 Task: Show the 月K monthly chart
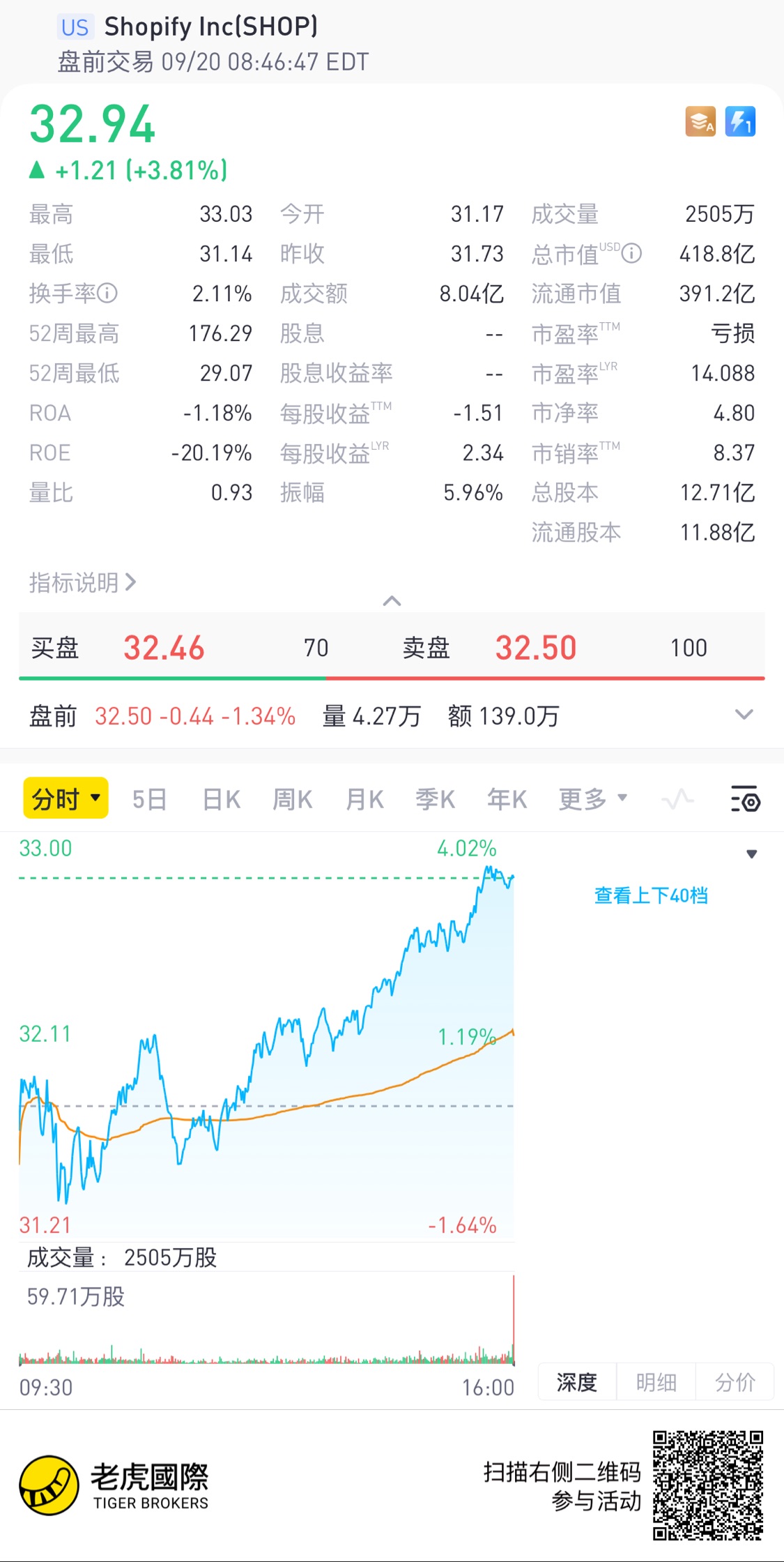pos(365,799)
